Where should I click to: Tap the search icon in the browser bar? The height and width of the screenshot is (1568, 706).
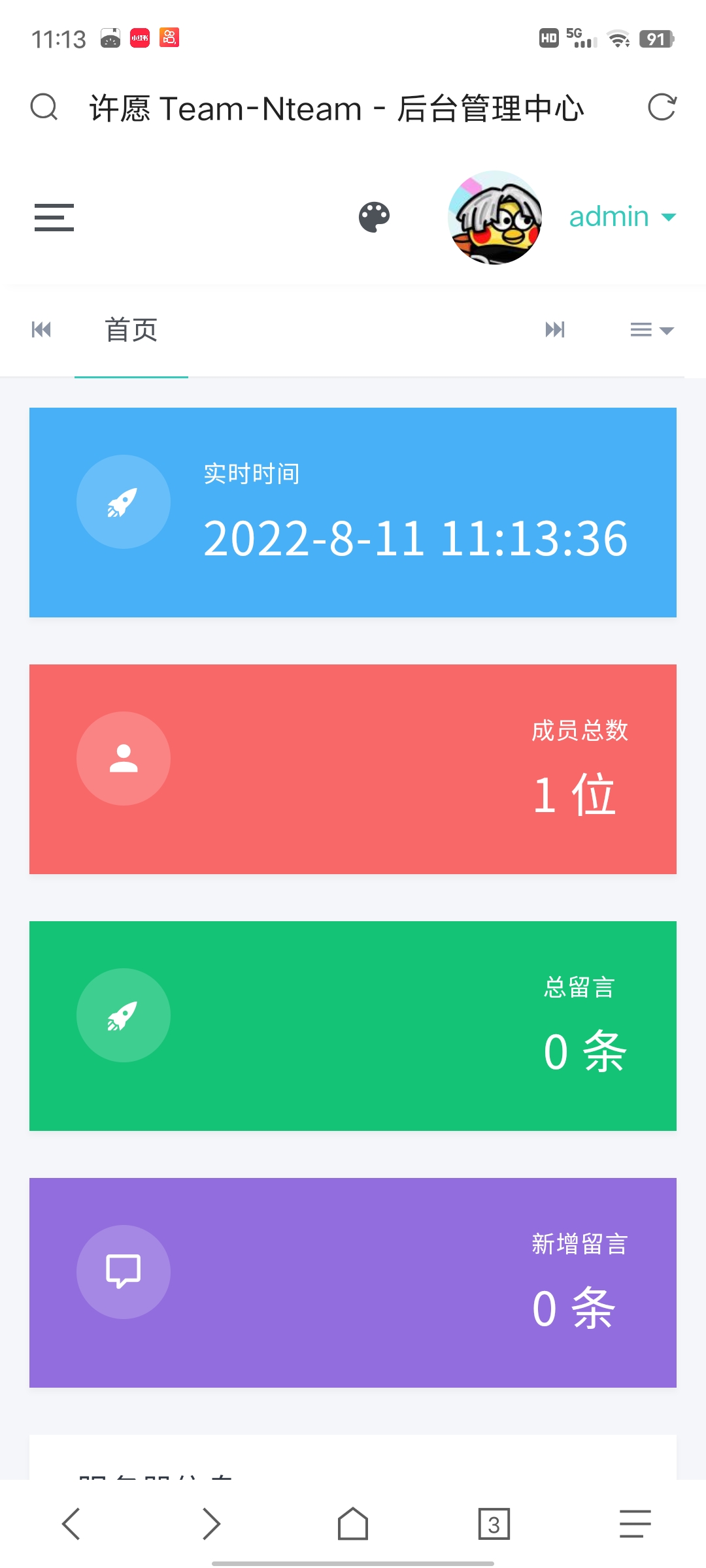click(44, 107)
